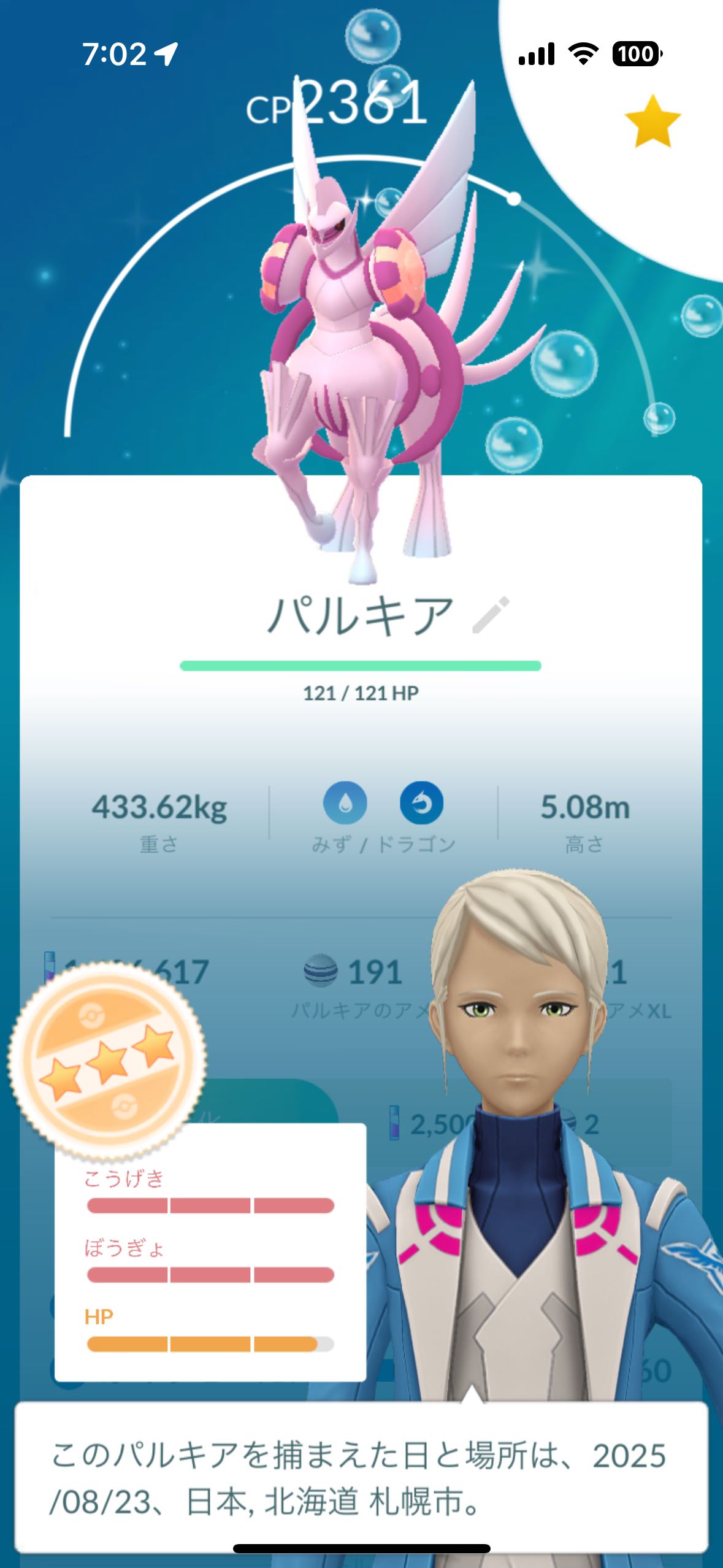This screenshot has width=723, height=1568.
Task: Edit the パルキア nickname with the pencil
Action: pos(491,615)
